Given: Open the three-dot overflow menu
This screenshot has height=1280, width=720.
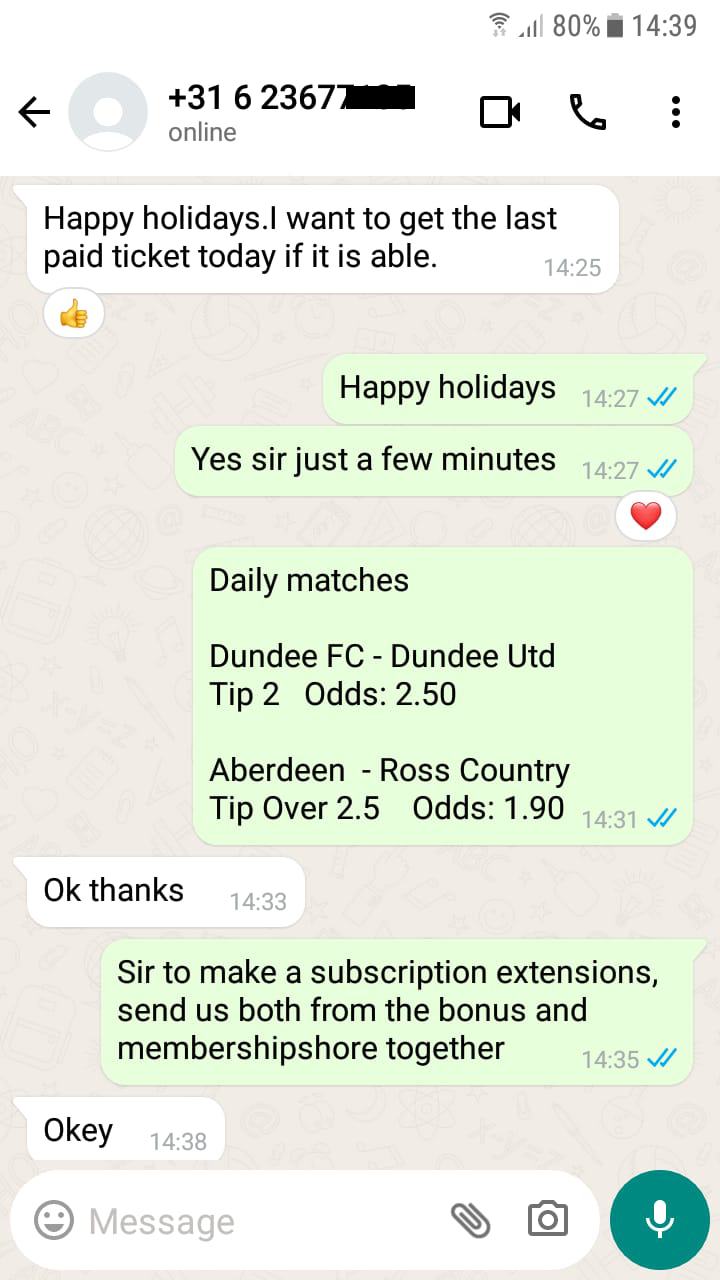Looking at the screenshot, I should [x=676, y=112].
